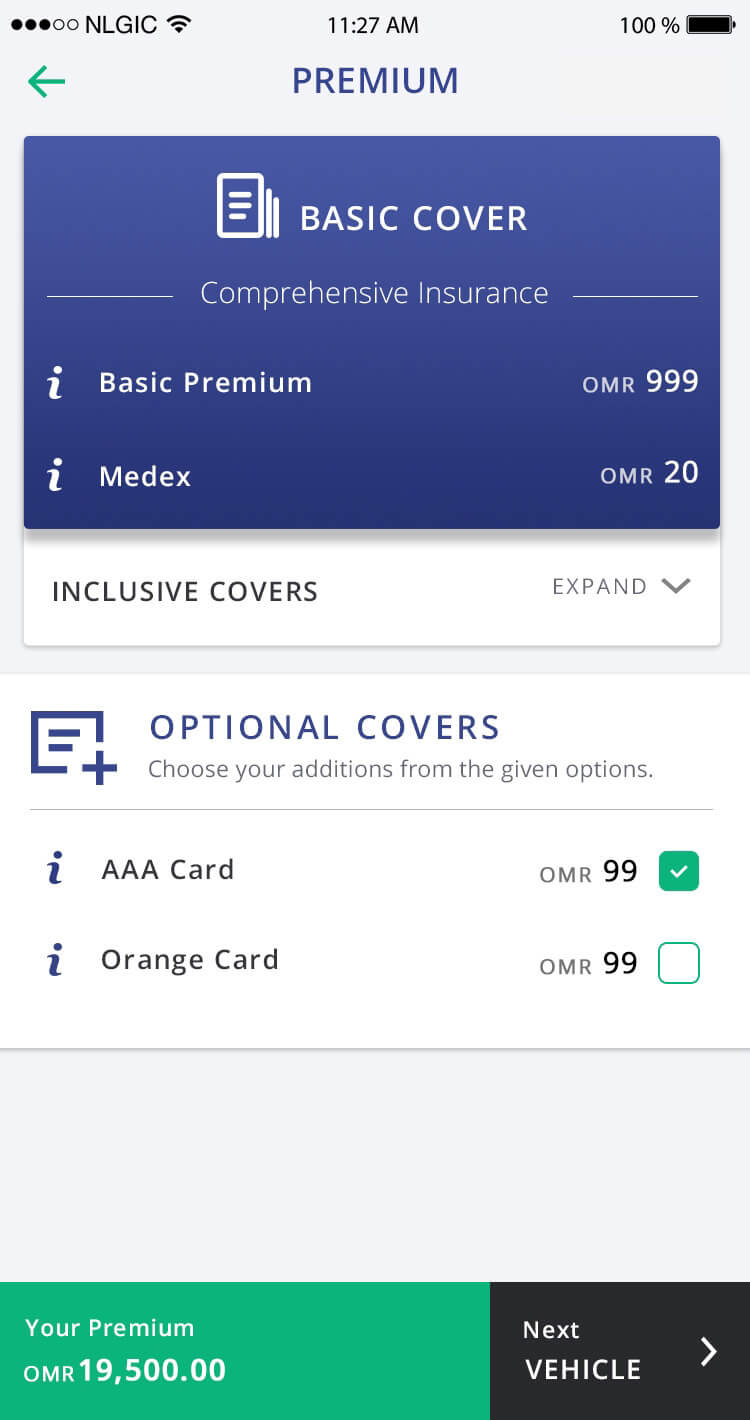Select the Orange Card checkbox
750x1420 pixels.
click(678, 963)
